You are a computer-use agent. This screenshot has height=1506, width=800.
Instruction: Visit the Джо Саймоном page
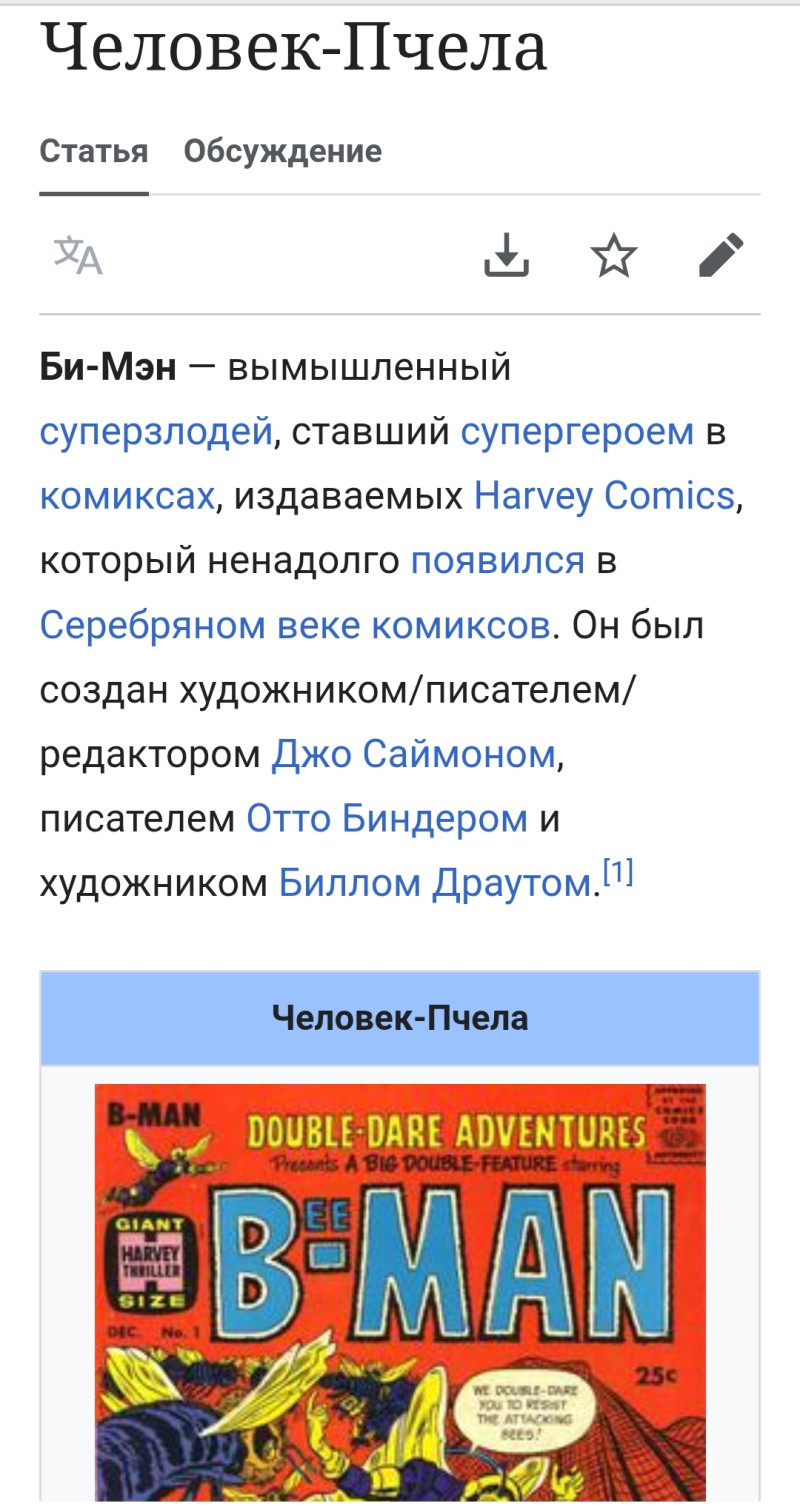click(413, 754)
